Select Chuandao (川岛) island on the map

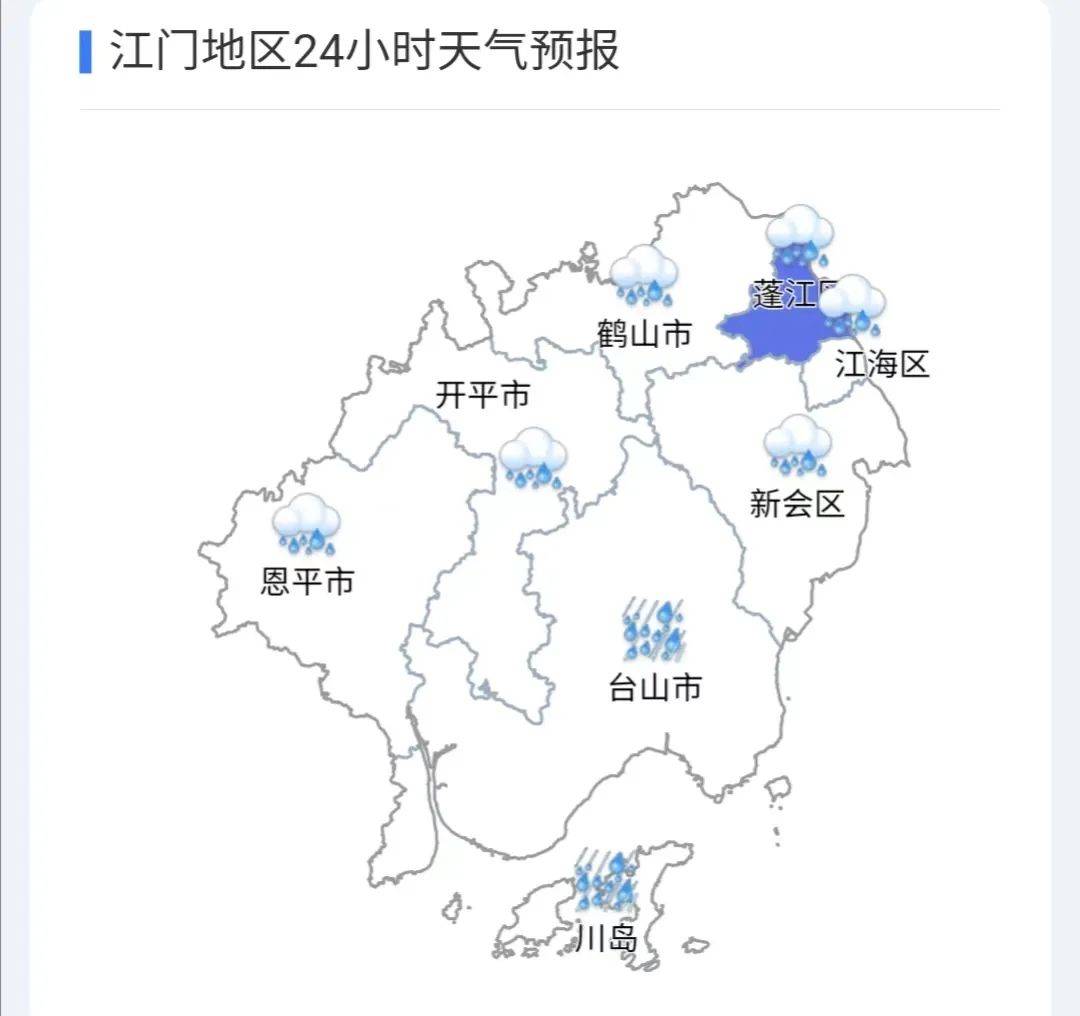click(x=607, y=937)
